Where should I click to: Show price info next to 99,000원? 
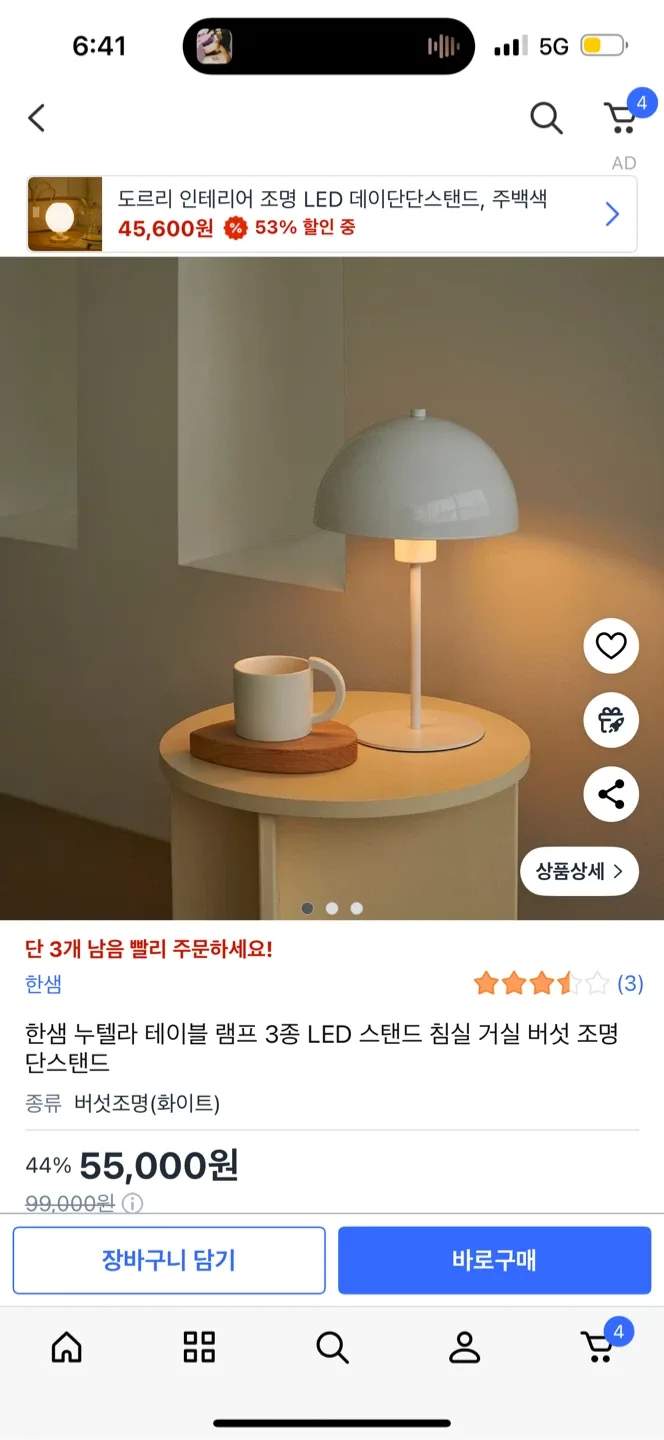coord(132,1204)
